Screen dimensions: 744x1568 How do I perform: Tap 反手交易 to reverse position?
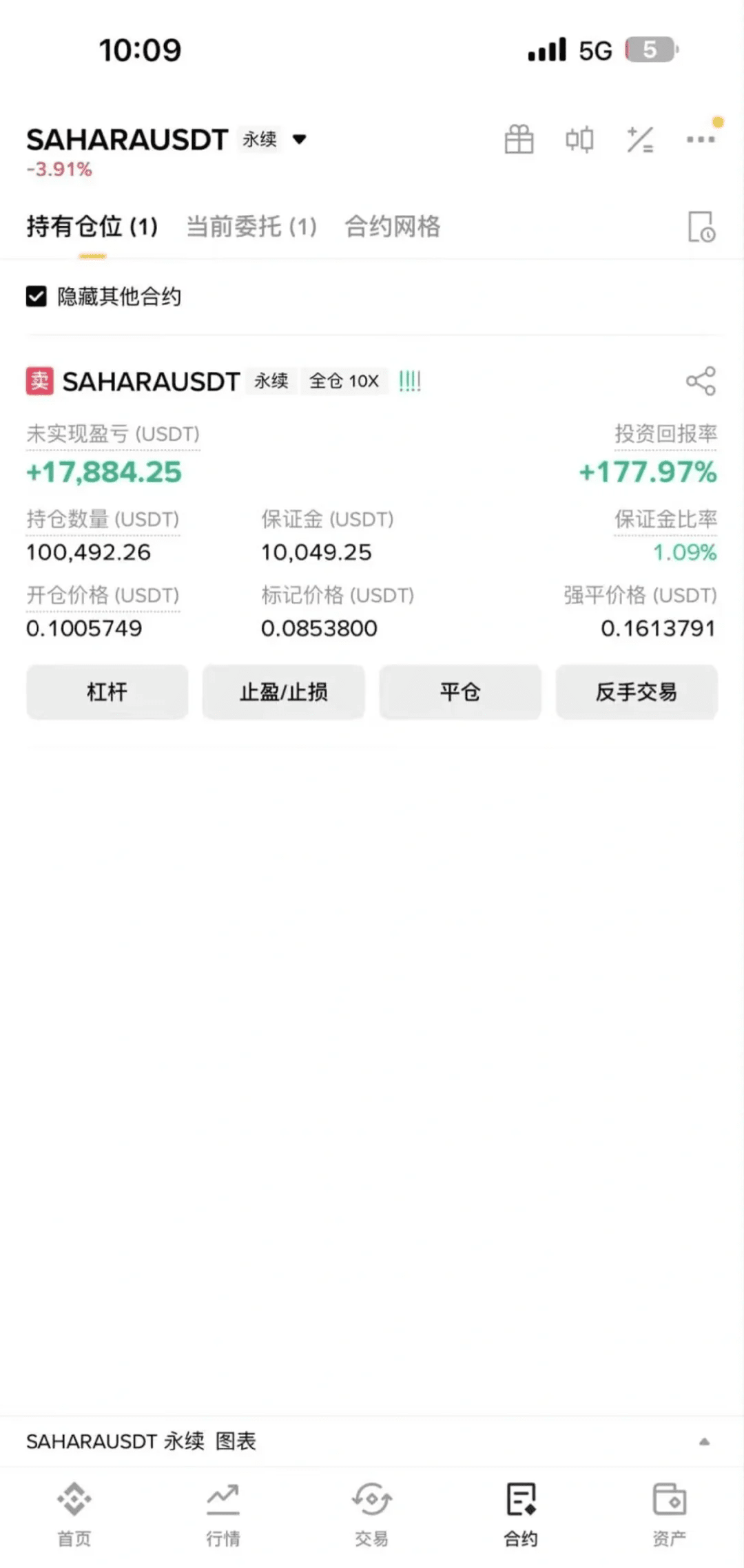tap(637, 692)
